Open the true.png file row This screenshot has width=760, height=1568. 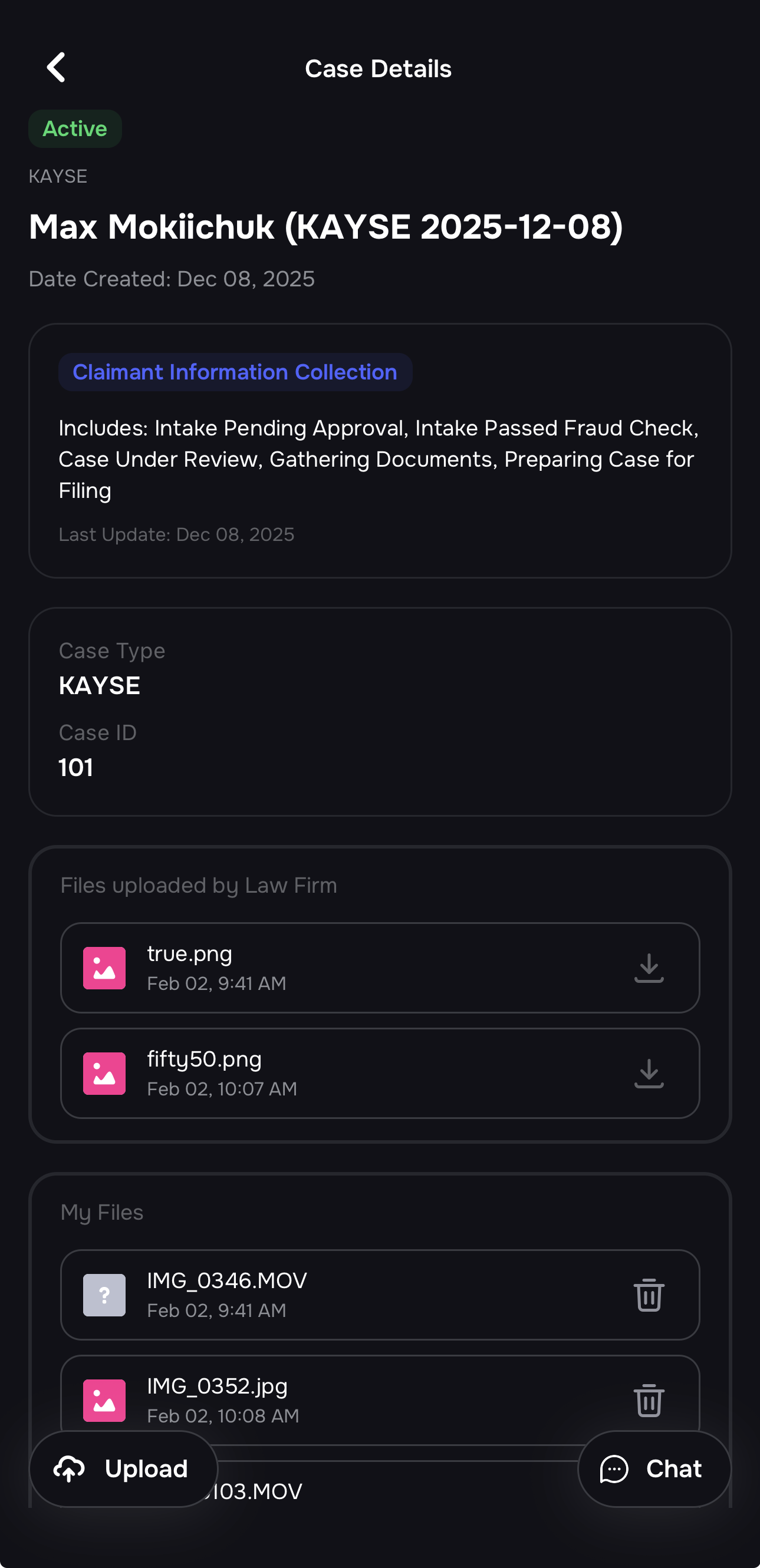tap(341, 968)
